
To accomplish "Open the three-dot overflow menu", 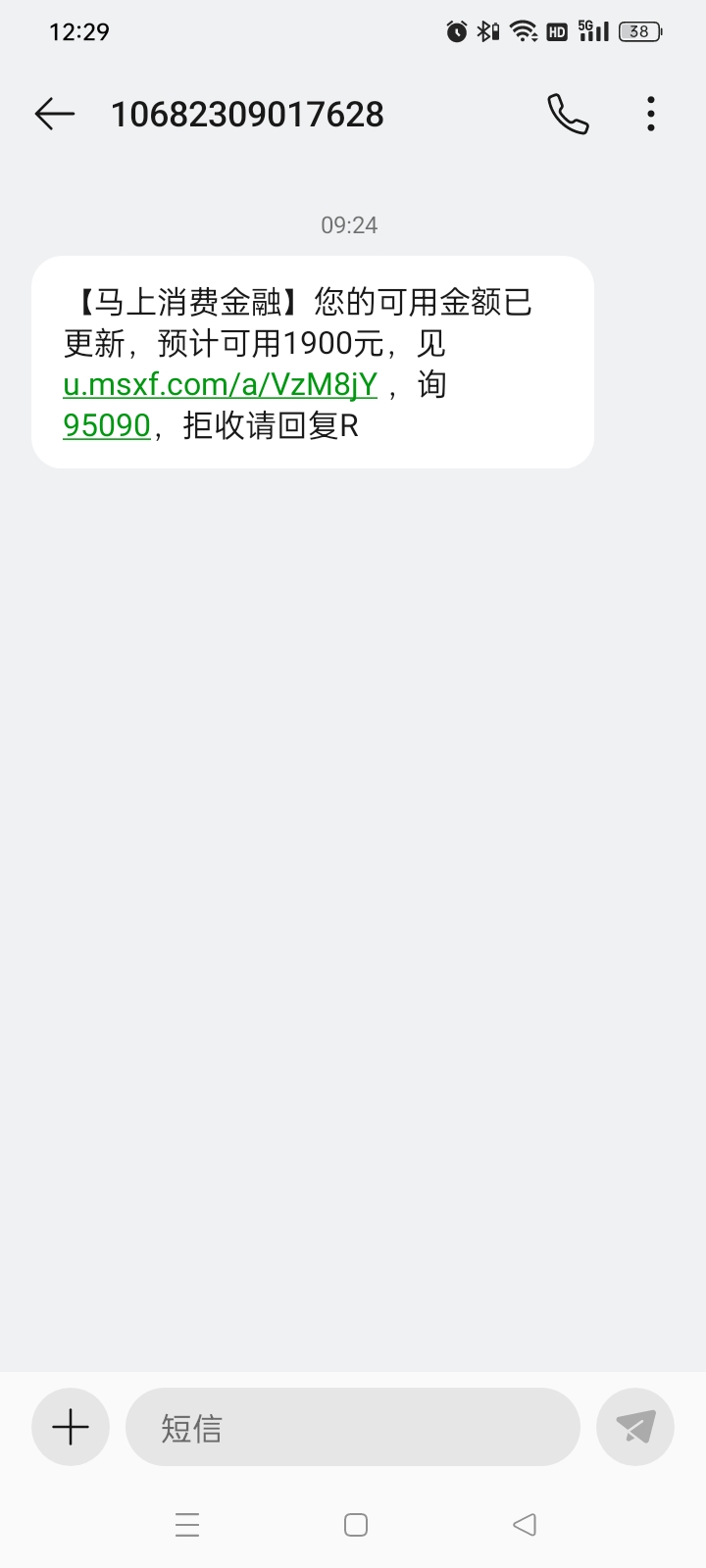I will (651, 115).
